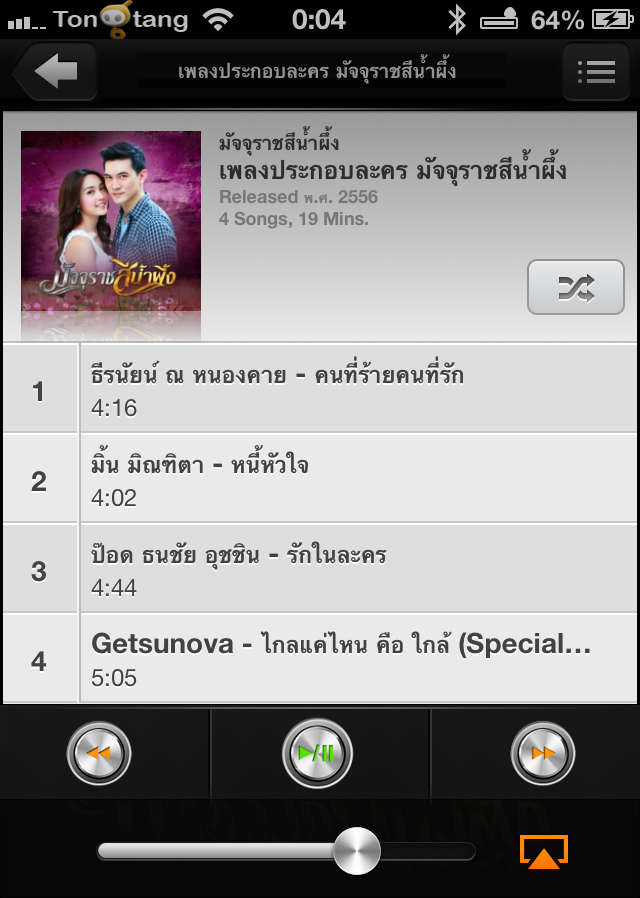
Task: Skip to next track
Action: coord(542,753)
